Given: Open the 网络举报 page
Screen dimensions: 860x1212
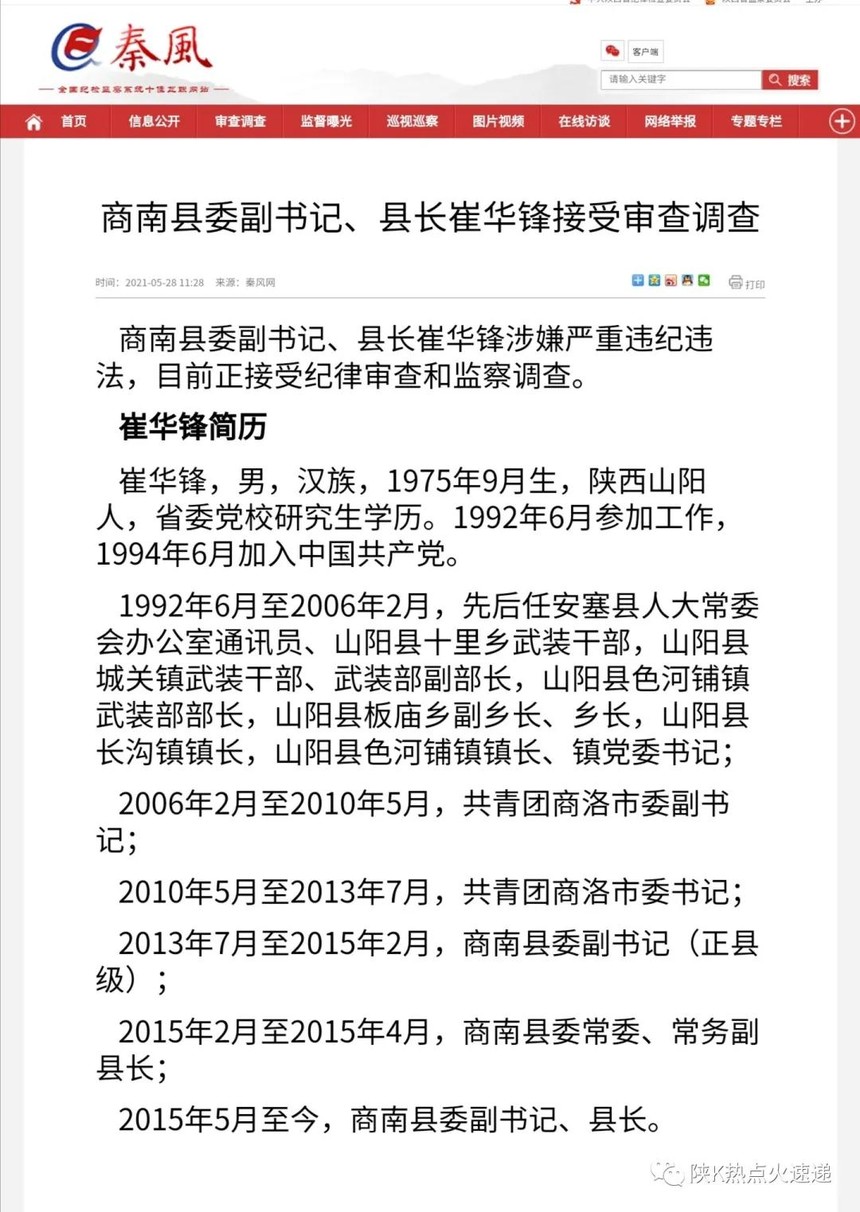Looking at the screenshot, I should (670, 121).
